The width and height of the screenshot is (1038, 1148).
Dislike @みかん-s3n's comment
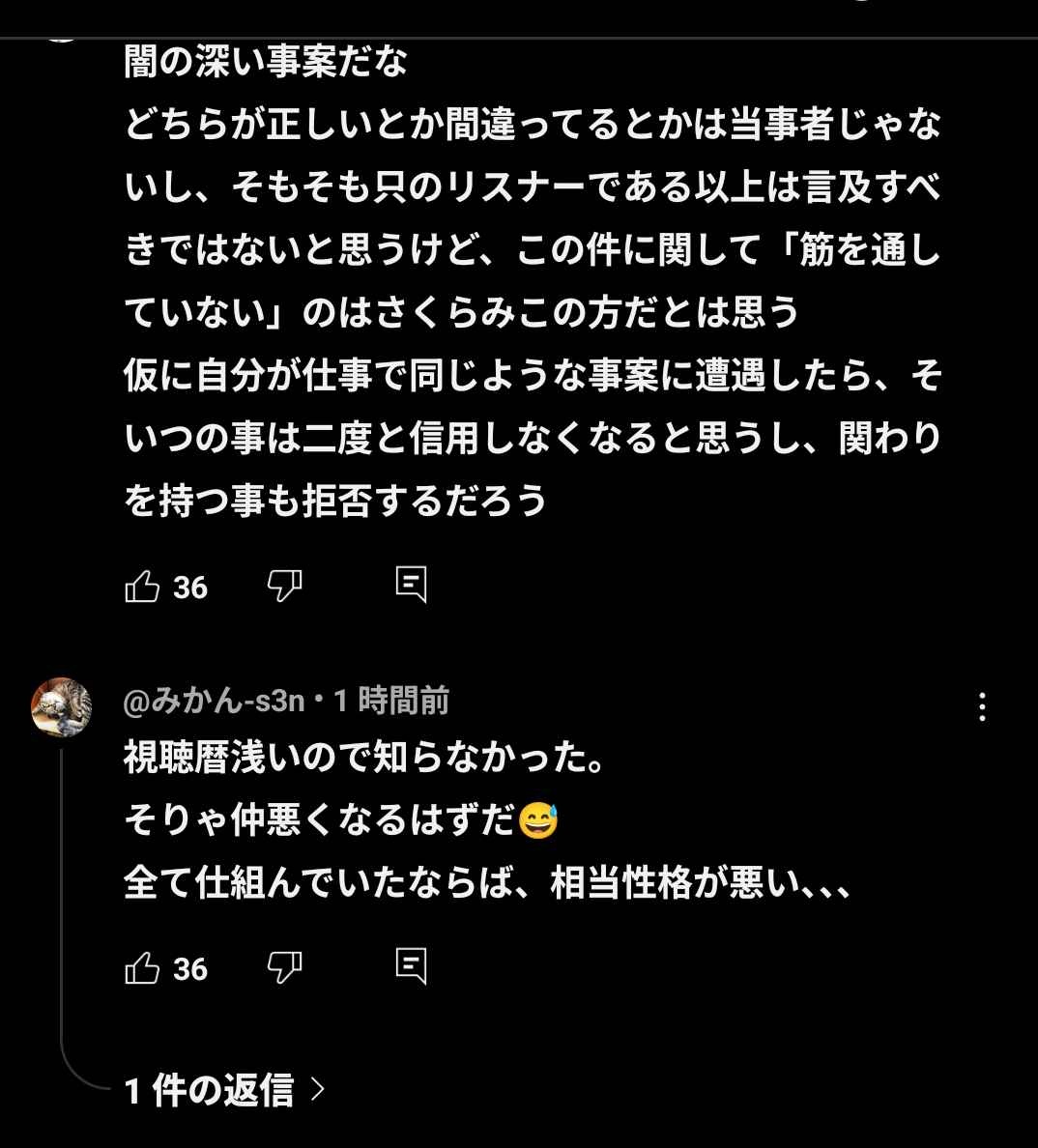click(284, 967)
